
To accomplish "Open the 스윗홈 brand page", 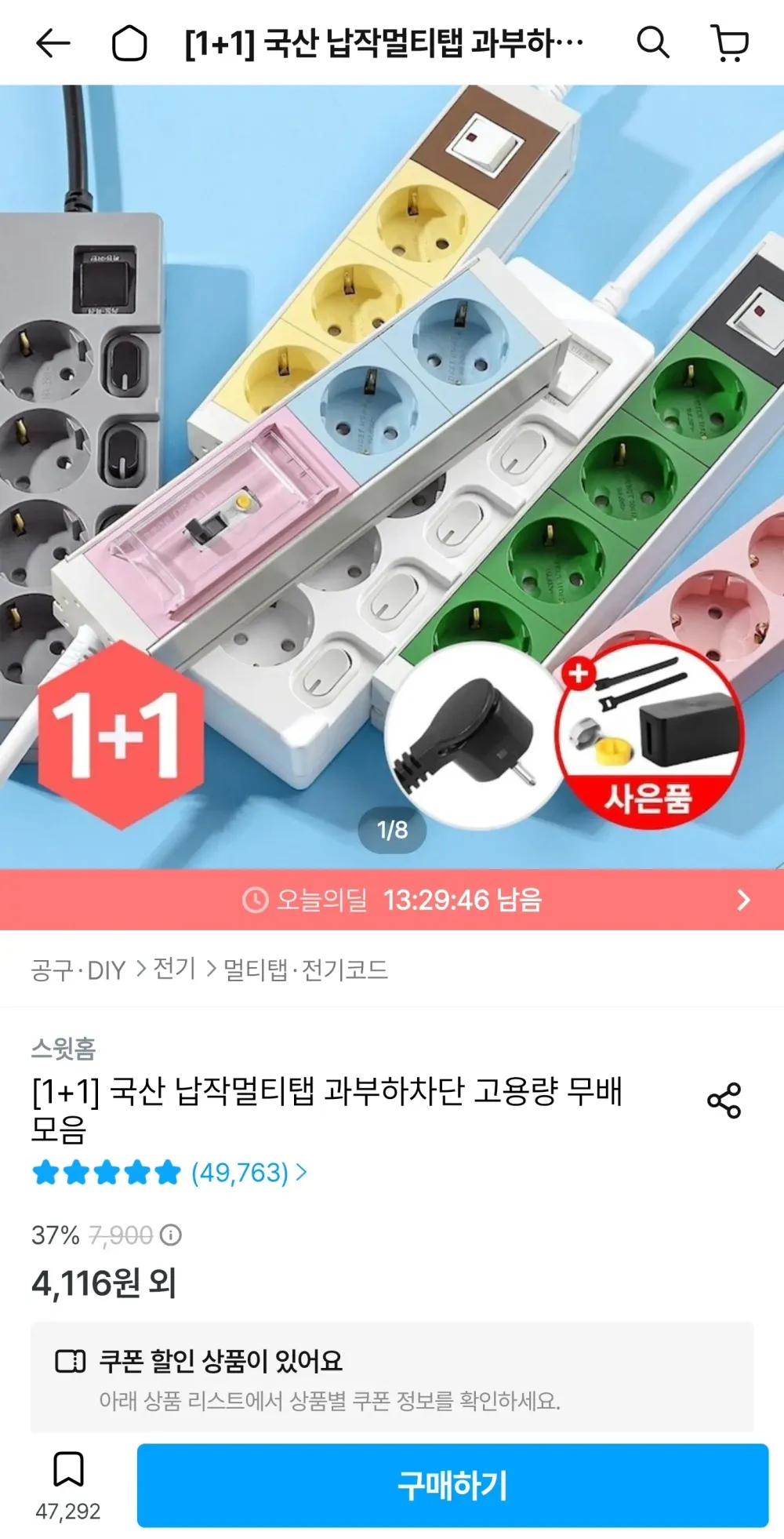I will [x=64, y=1049].
